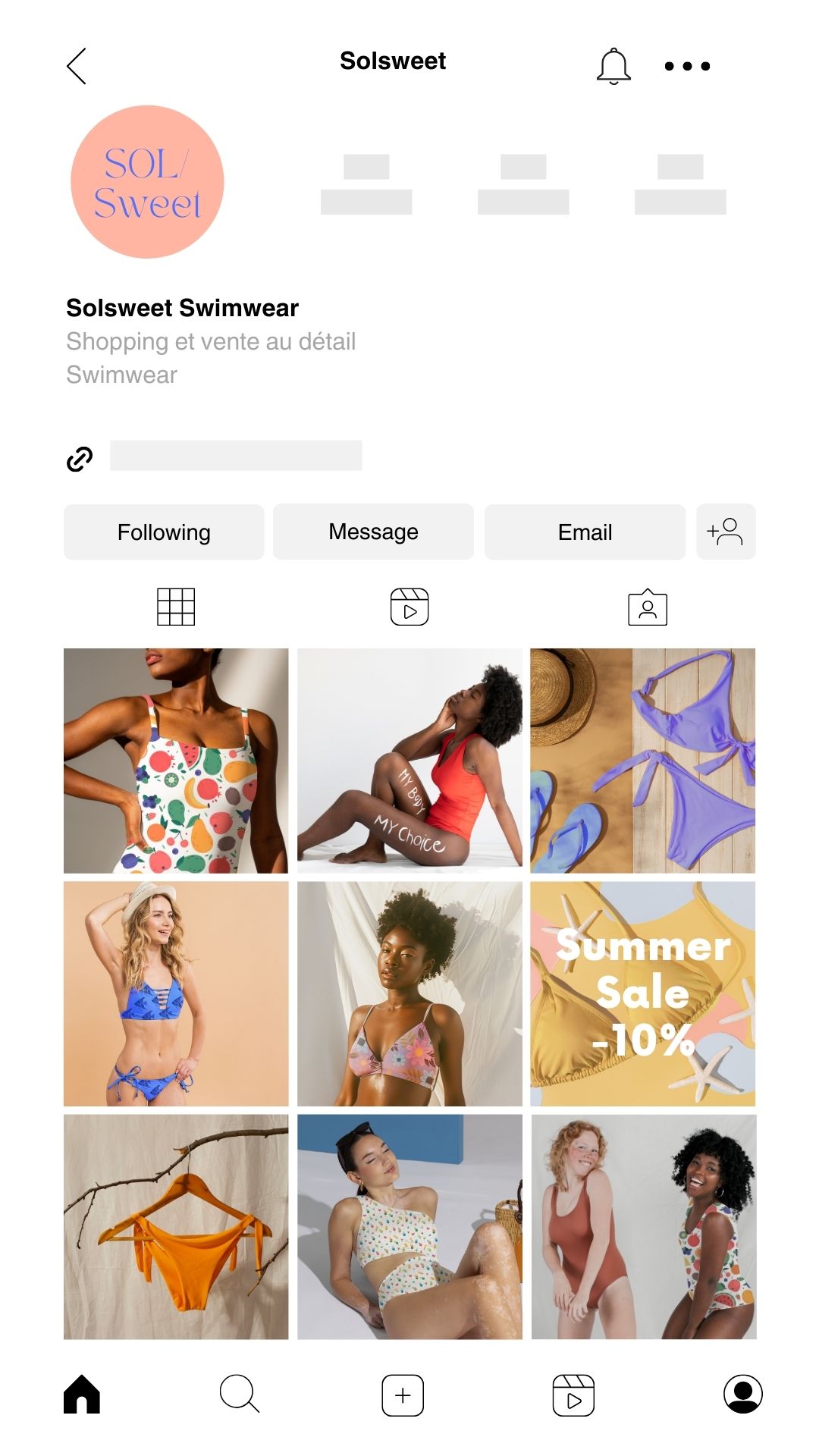This screenshot has width=819, height=1456.
Task: Switch to the Reels tab on profile
Action: click(x=409, y=607)
